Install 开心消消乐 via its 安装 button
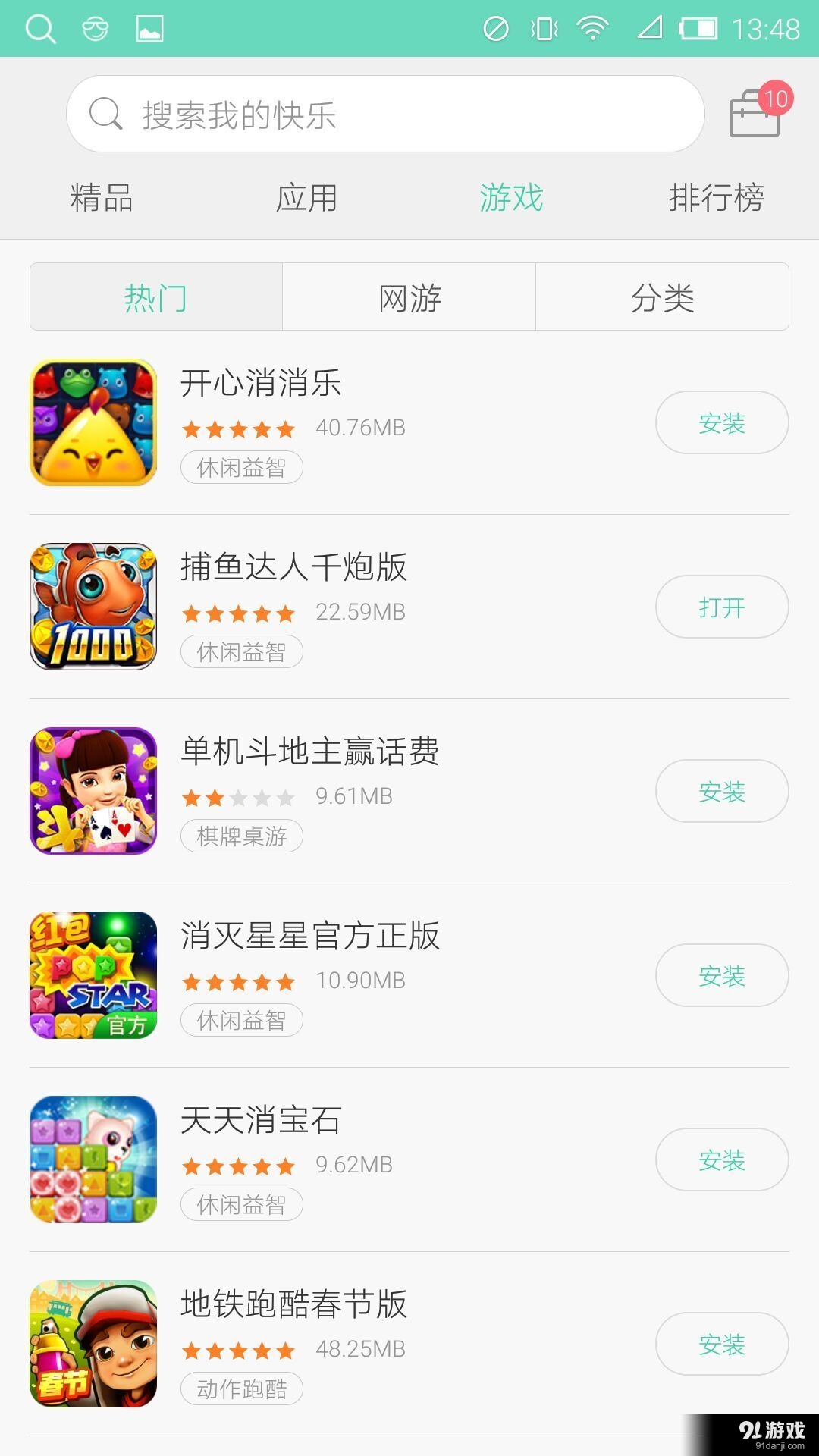The height and width of the screenshot is (1456, 819). click(721, 422)
